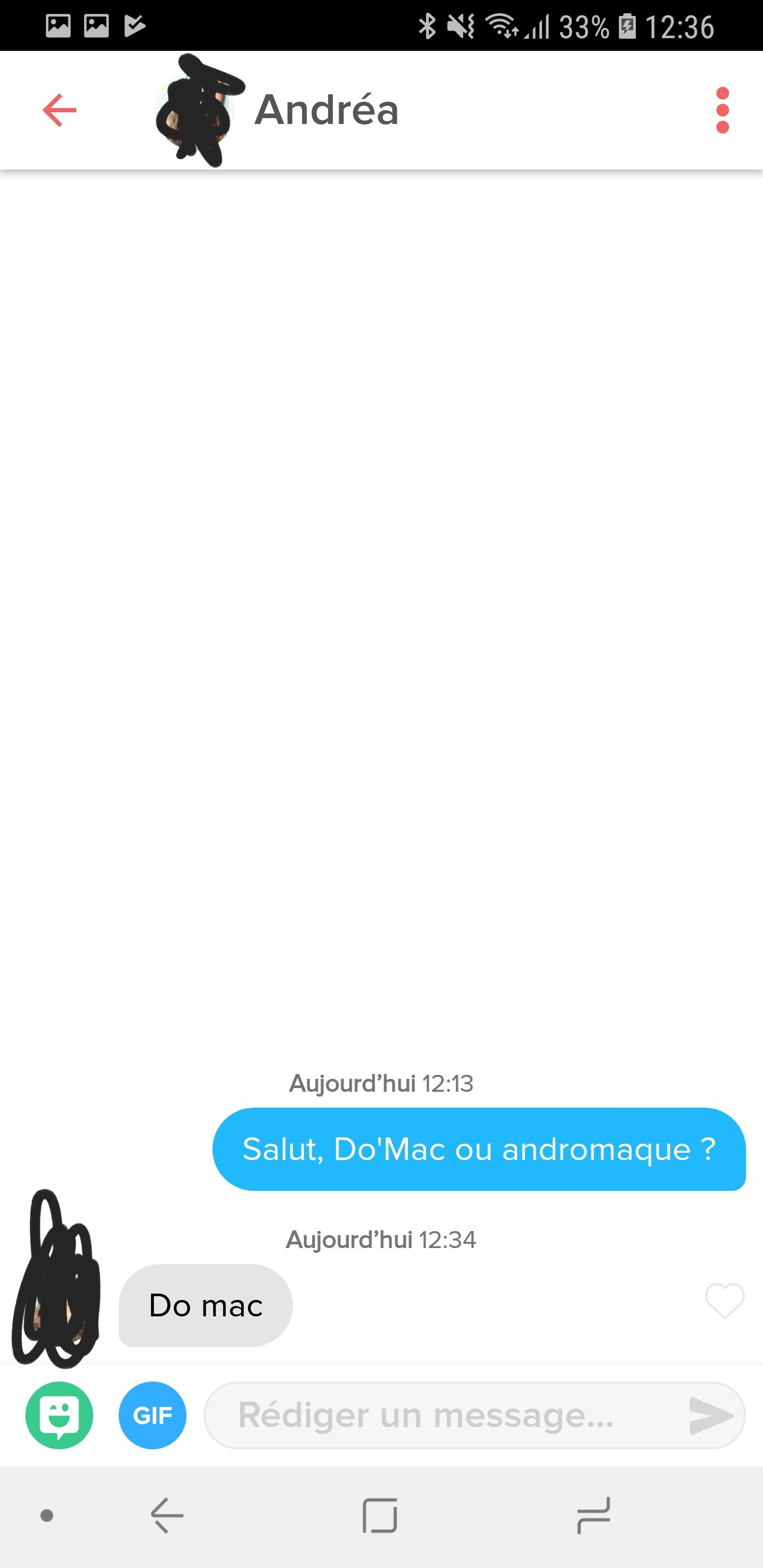This screenshot has width=763, height=1568.
Task: Open the green sticker picker
Action: click(59, 1414)
